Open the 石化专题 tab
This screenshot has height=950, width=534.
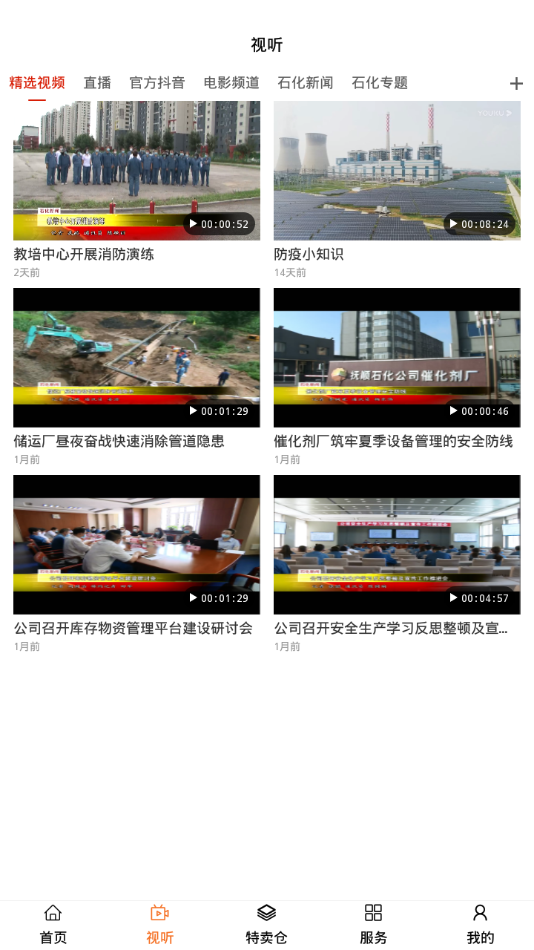point(379,82)
